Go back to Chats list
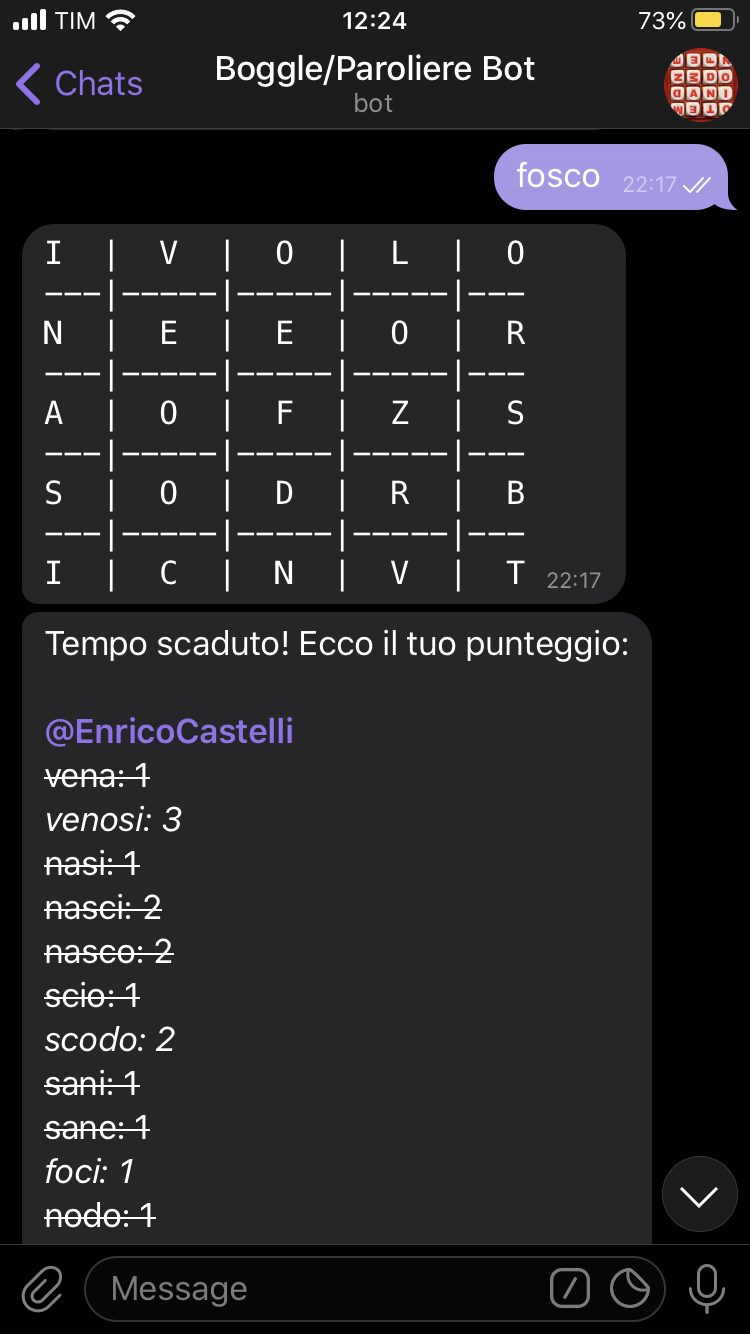The image size is (750, 1334). point(80,84)
